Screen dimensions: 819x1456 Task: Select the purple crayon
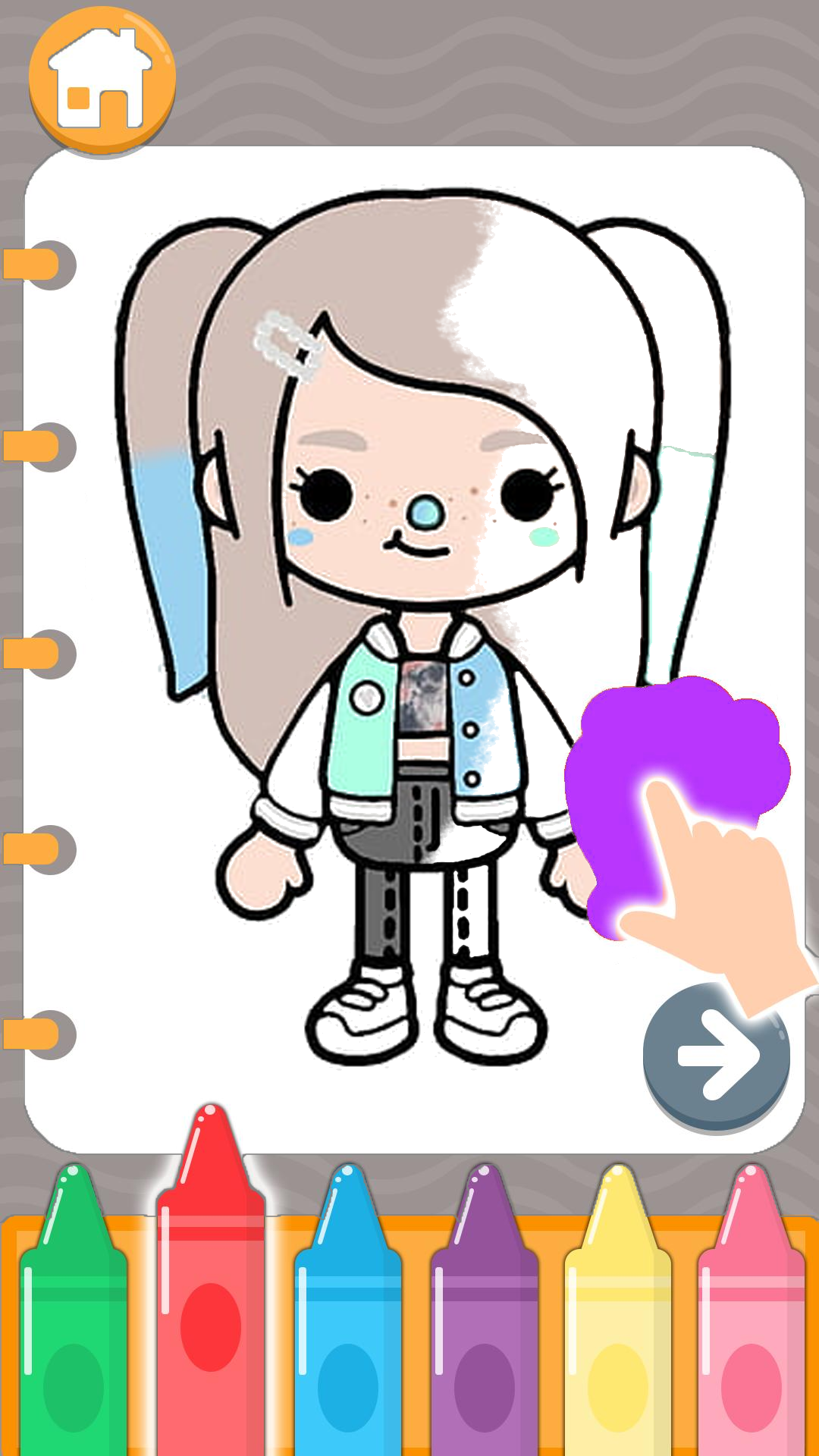[x=485, y=1310]
